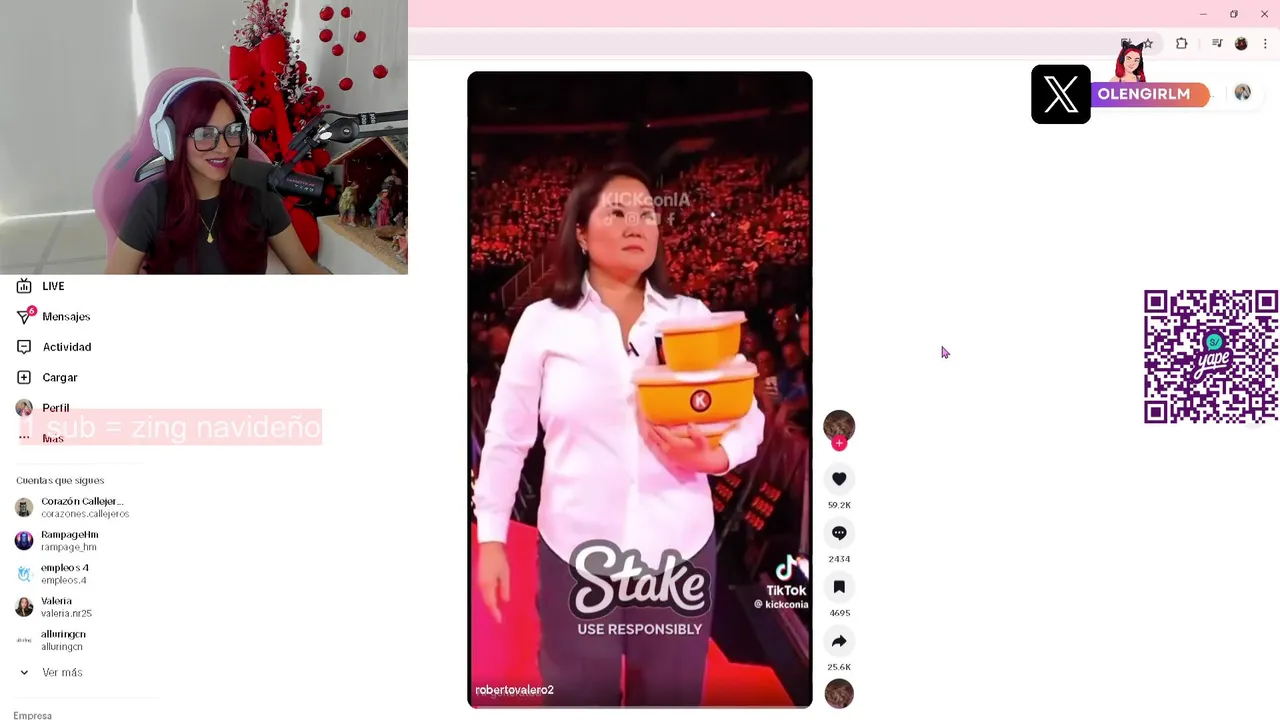The image size is (1280, 720).
Task: Save the video with the bookmark icon
Action: click(x=839, y=587)
